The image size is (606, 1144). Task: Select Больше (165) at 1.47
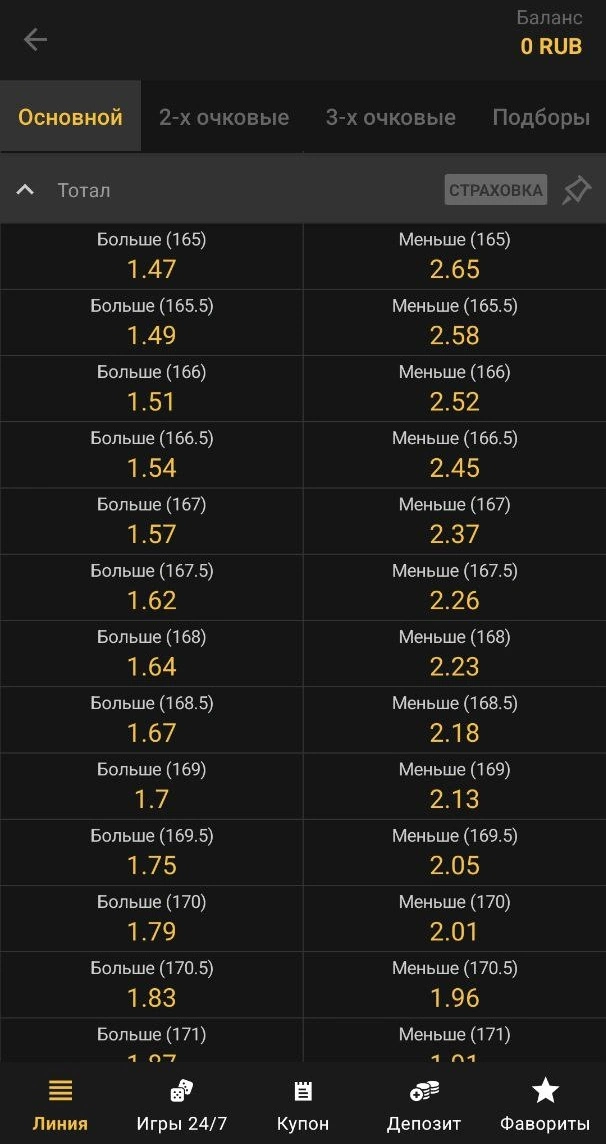coord(151,257)
